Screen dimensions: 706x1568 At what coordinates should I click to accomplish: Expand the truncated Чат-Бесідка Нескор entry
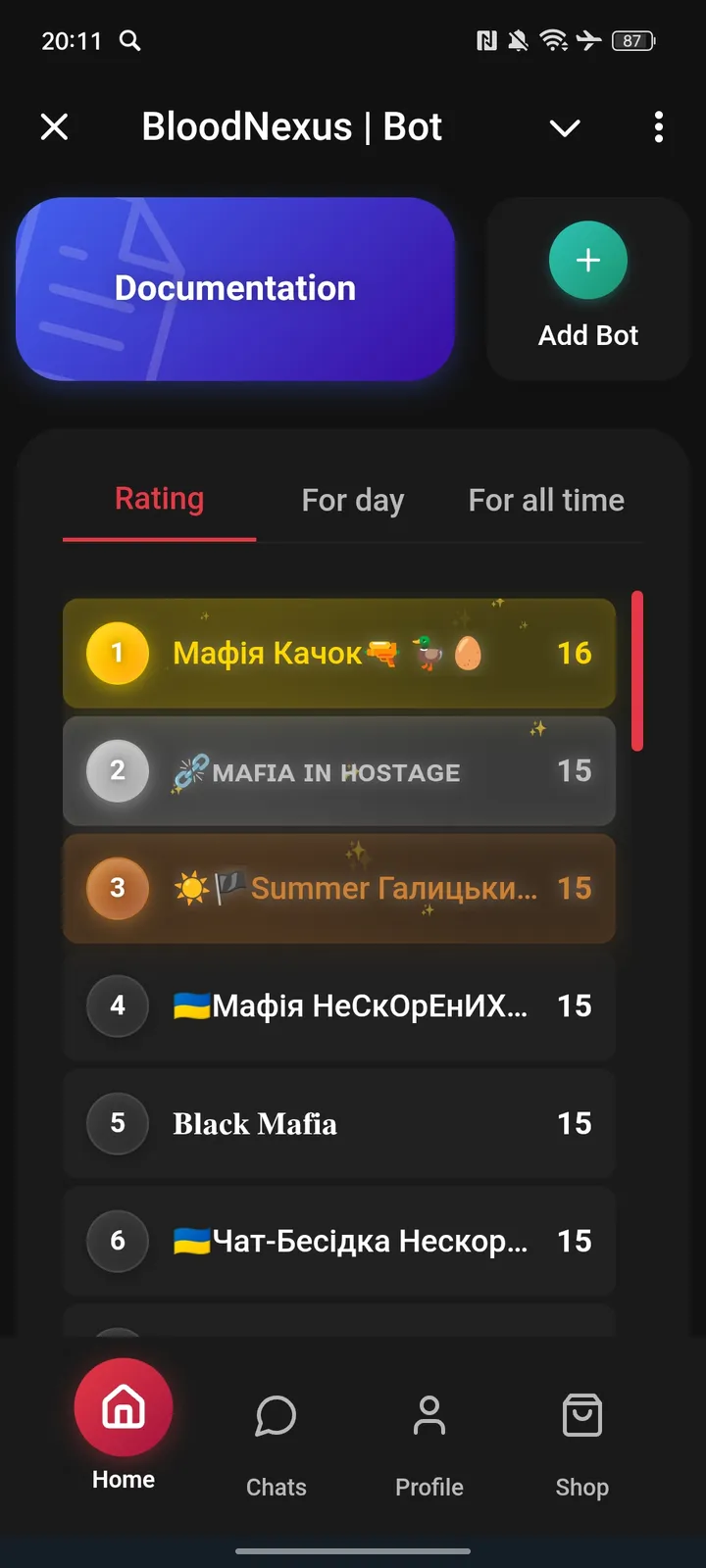pyautogui.click(x=338, y=1241)
